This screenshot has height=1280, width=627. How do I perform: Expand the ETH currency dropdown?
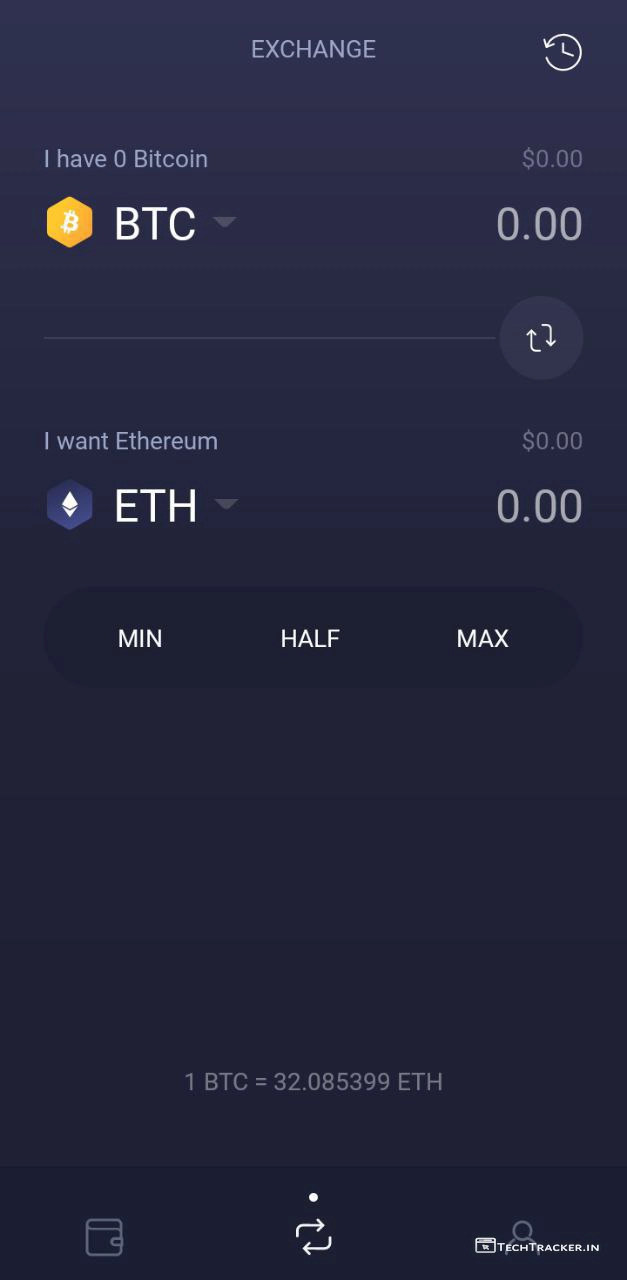tap(224, 504)
